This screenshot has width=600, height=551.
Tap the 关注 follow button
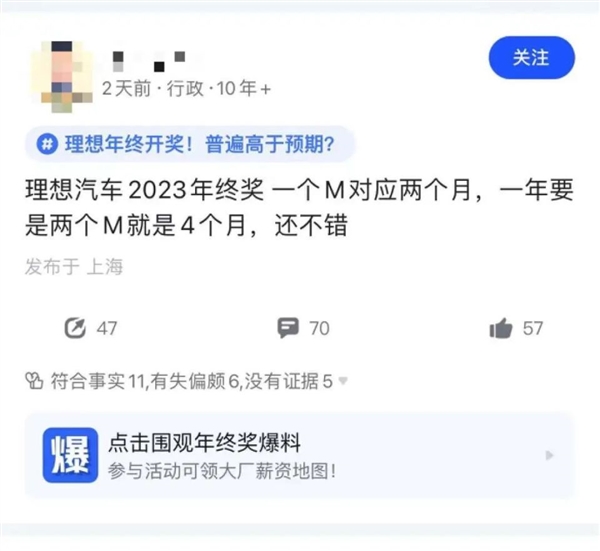tap(531, 58)
